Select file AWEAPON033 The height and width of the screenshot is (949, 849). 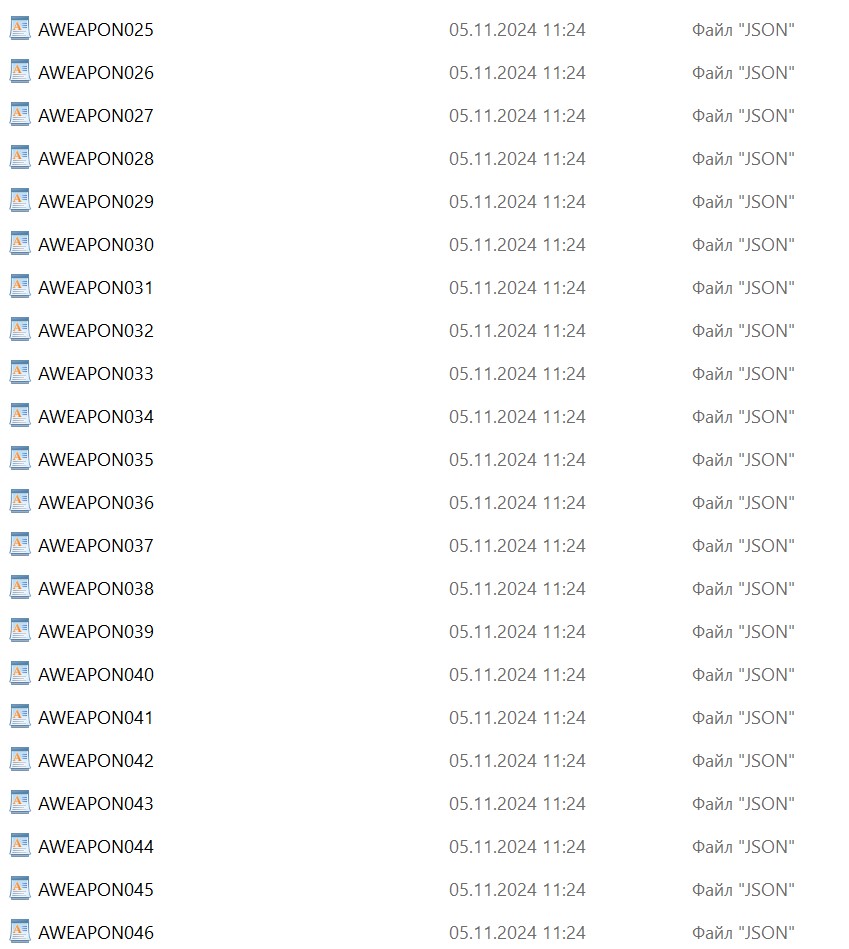pyautogui.click(x=96, y=374)
